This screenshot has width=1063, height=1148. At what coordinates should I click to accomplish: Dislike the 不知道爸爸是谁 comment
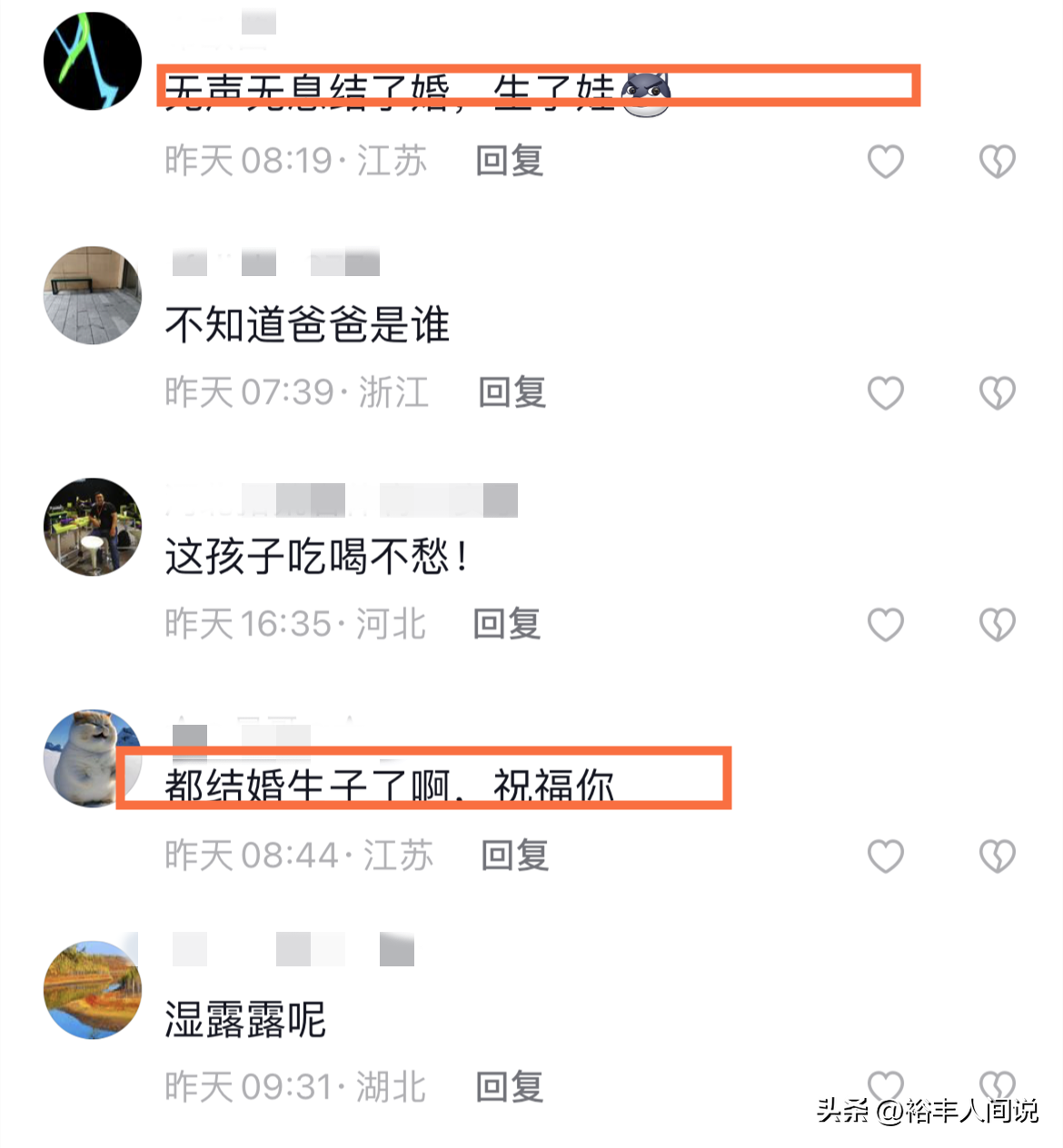[997, 393]
